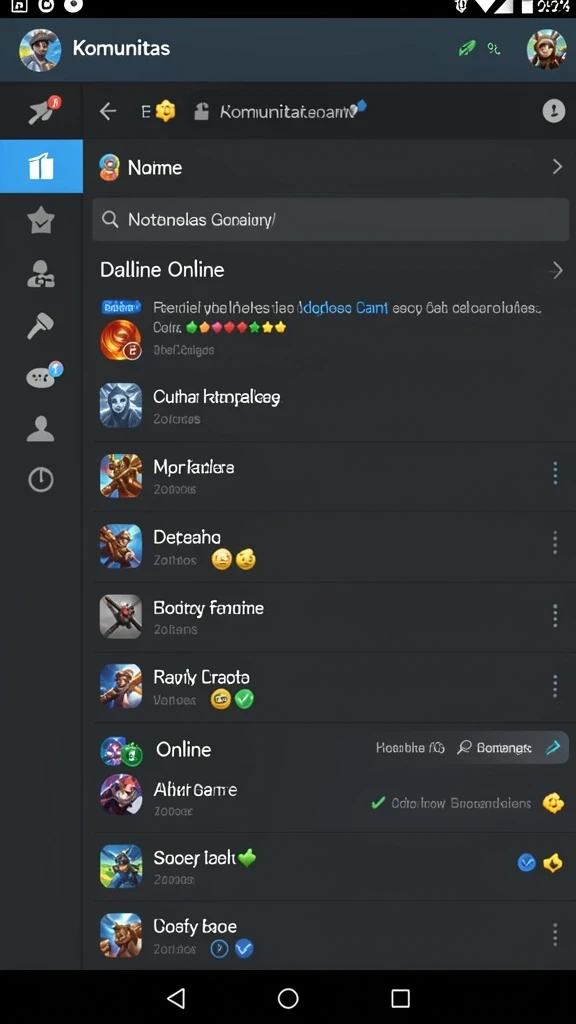Open the profile avatar at top right

point(546,49)
